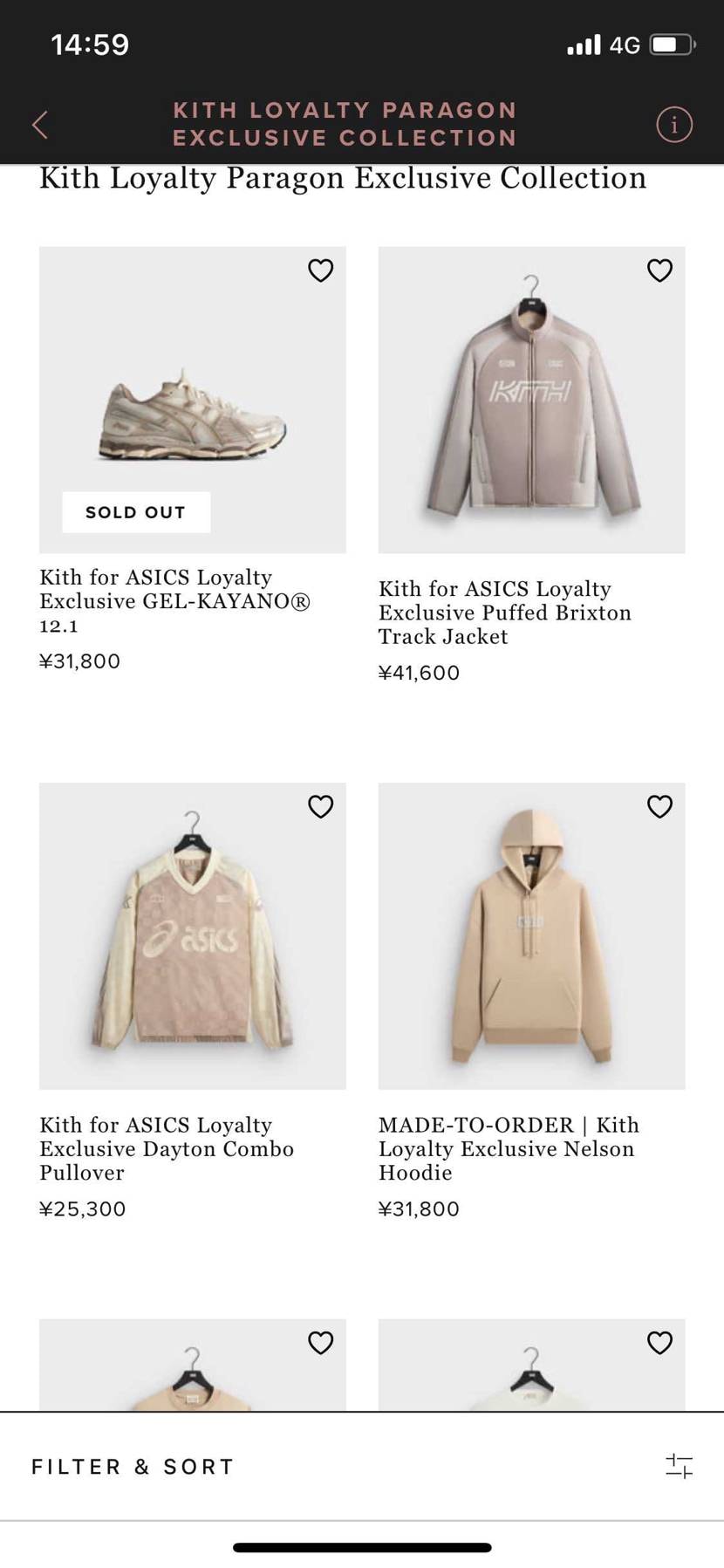Favorite the GEL-KAYANO 12.1 sneaker
This screenshot has height=1568, width=724.
tap(321, 270)
